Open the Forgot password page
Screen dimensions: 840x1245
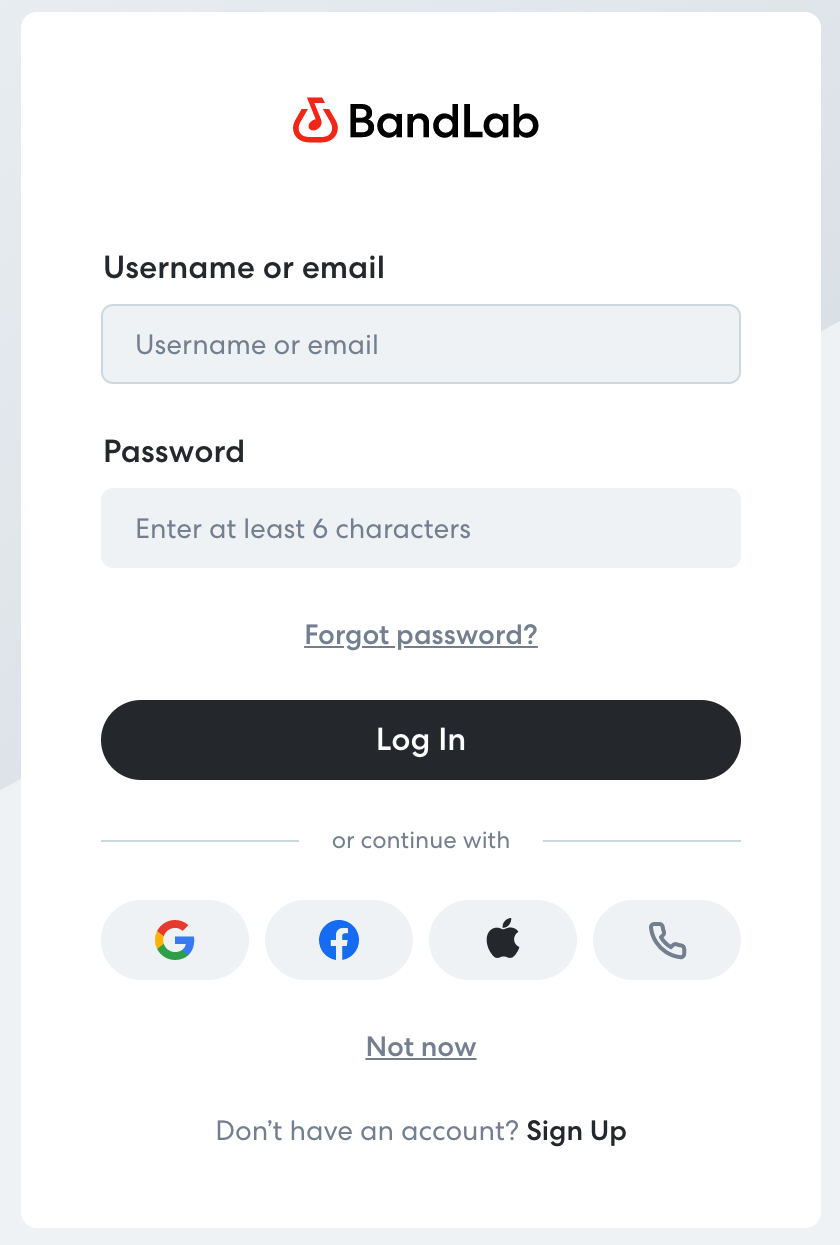[420, 635]
